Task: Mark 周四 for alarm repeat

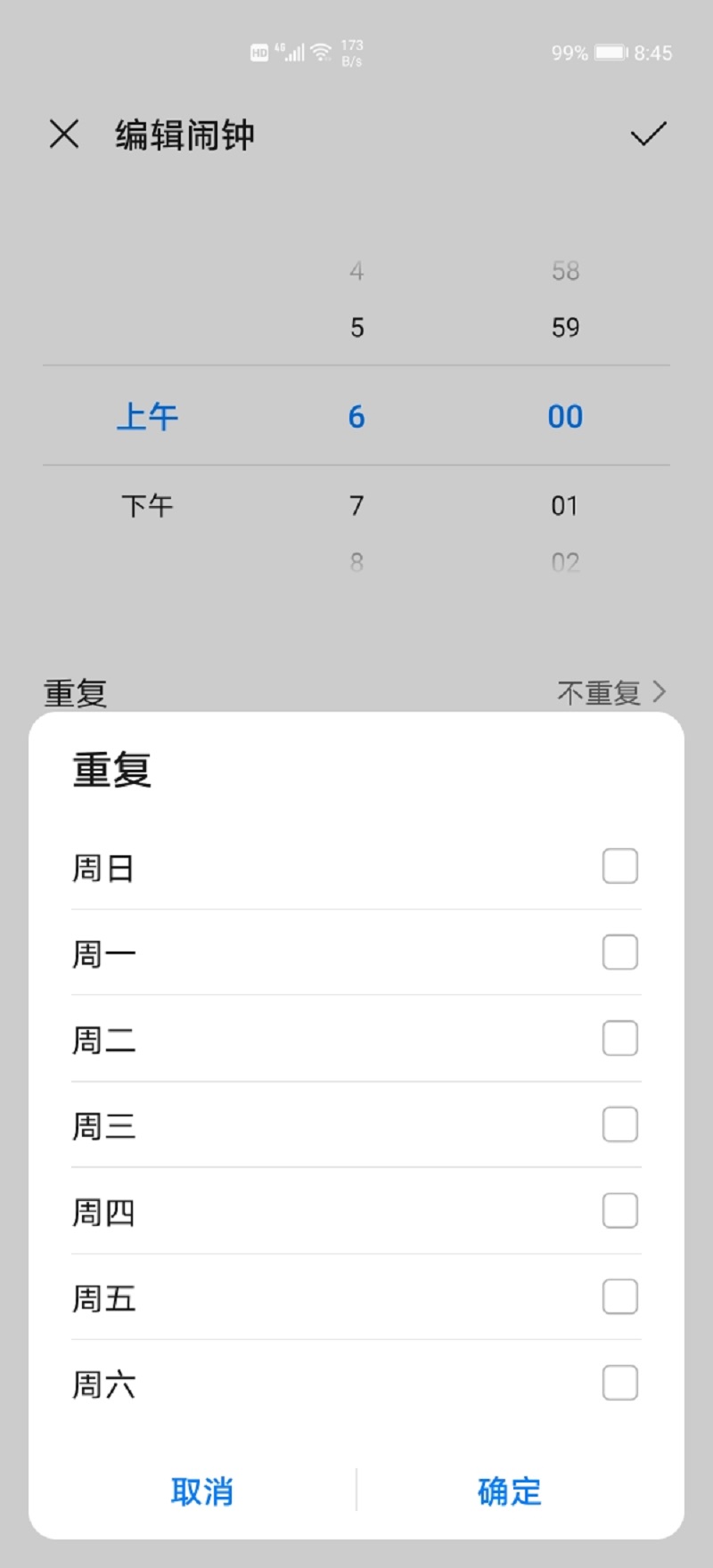Action: [x=619, y=1211]
